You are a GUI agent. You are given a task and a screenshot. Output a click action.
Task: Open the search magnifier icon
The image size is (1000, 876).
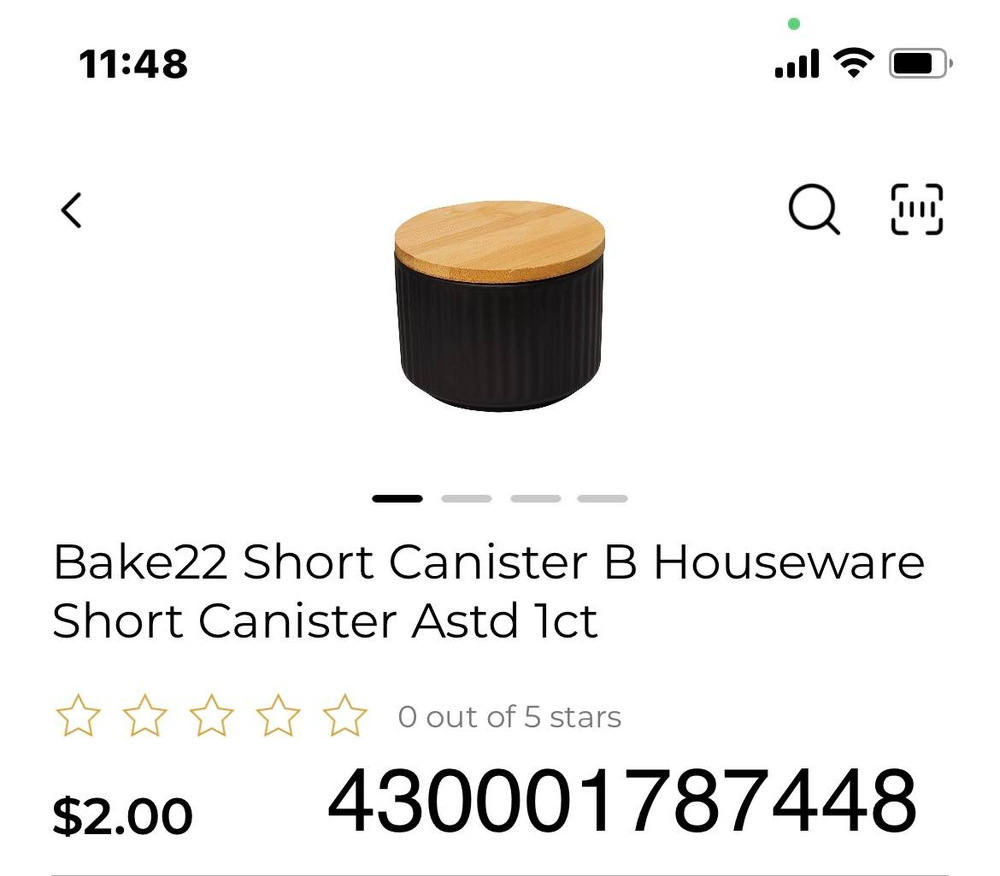[x=814, y=210]
